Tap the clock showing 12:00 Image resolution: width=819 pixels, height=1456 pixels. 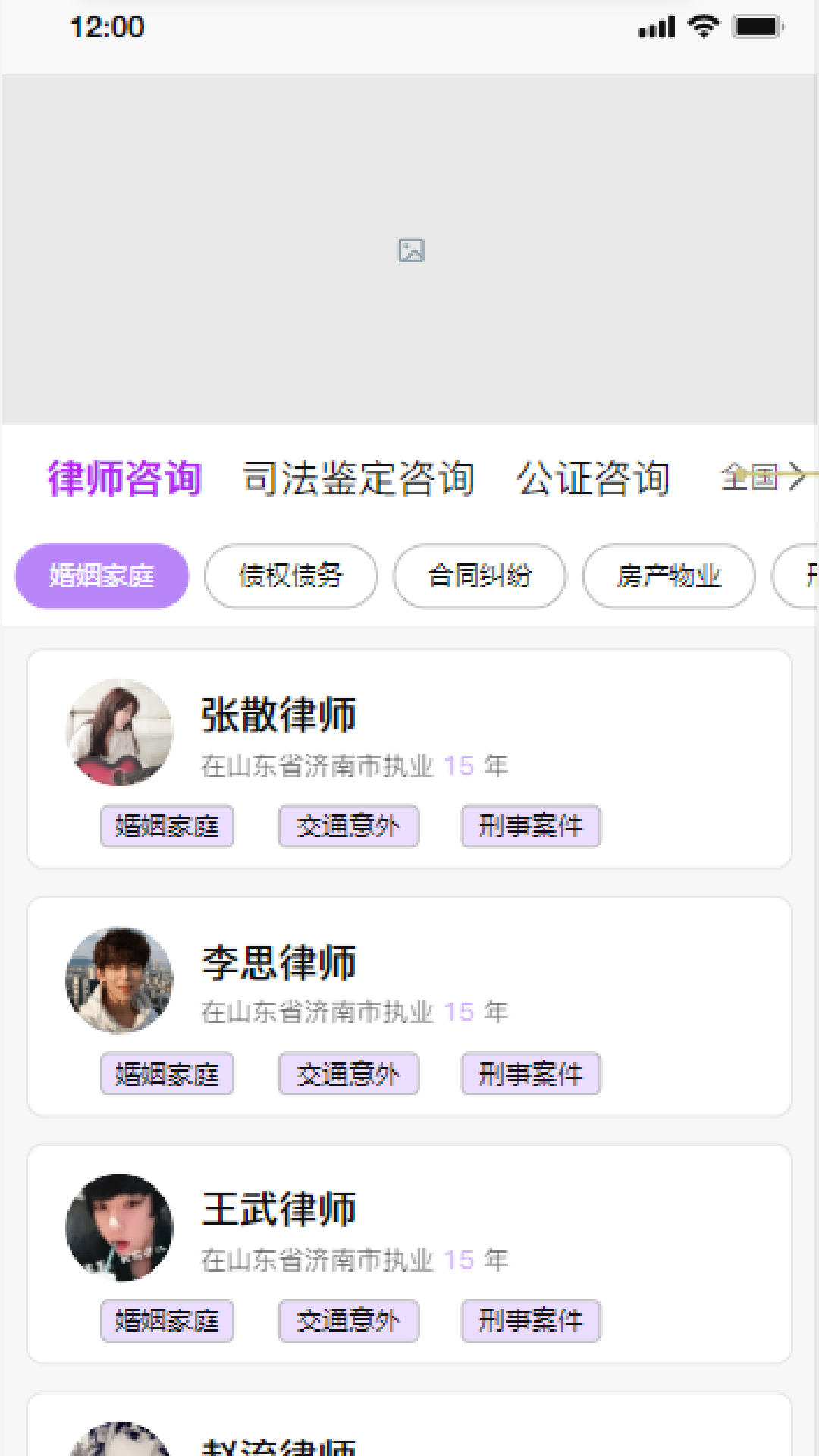point(106,27)
